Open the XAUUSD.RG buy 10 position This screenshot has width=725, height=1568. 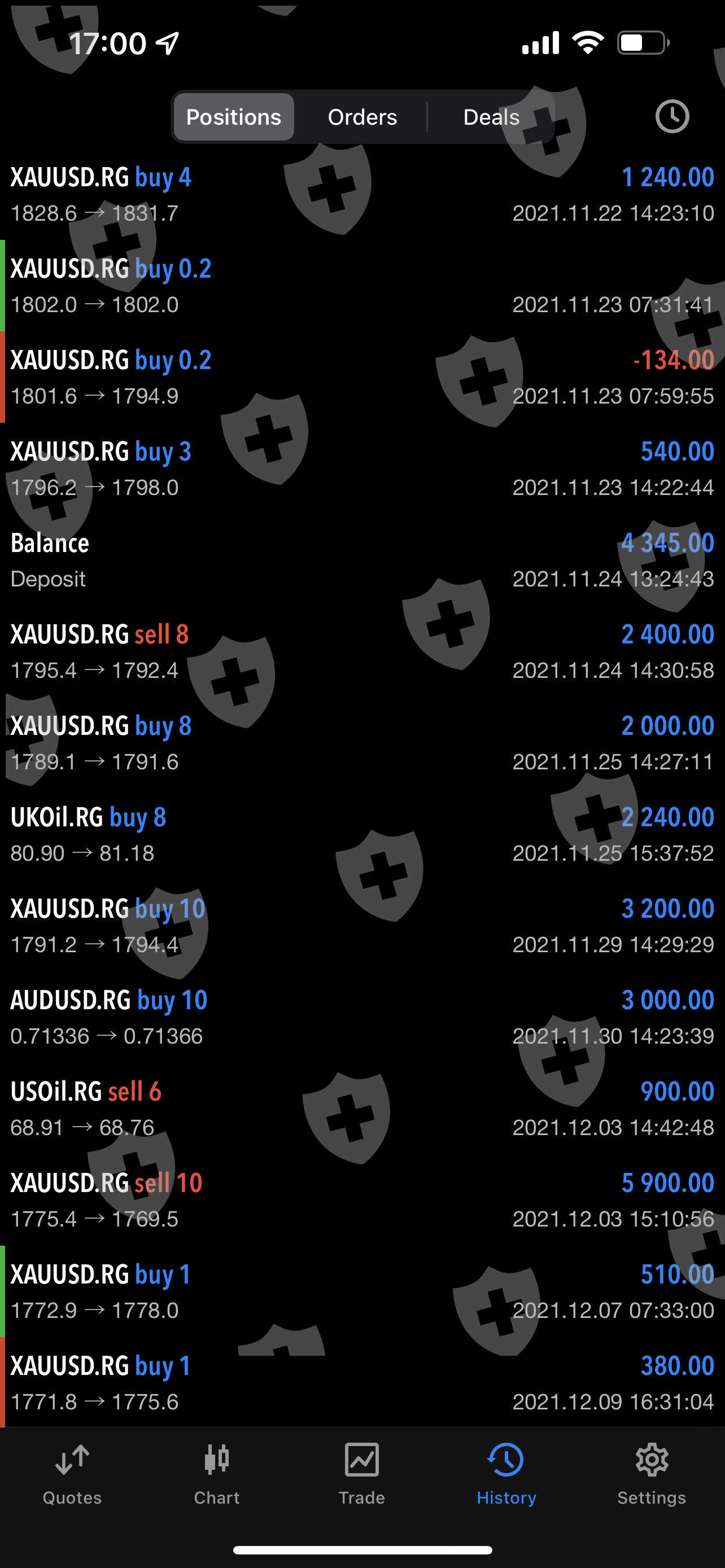[x=362, y=926]
